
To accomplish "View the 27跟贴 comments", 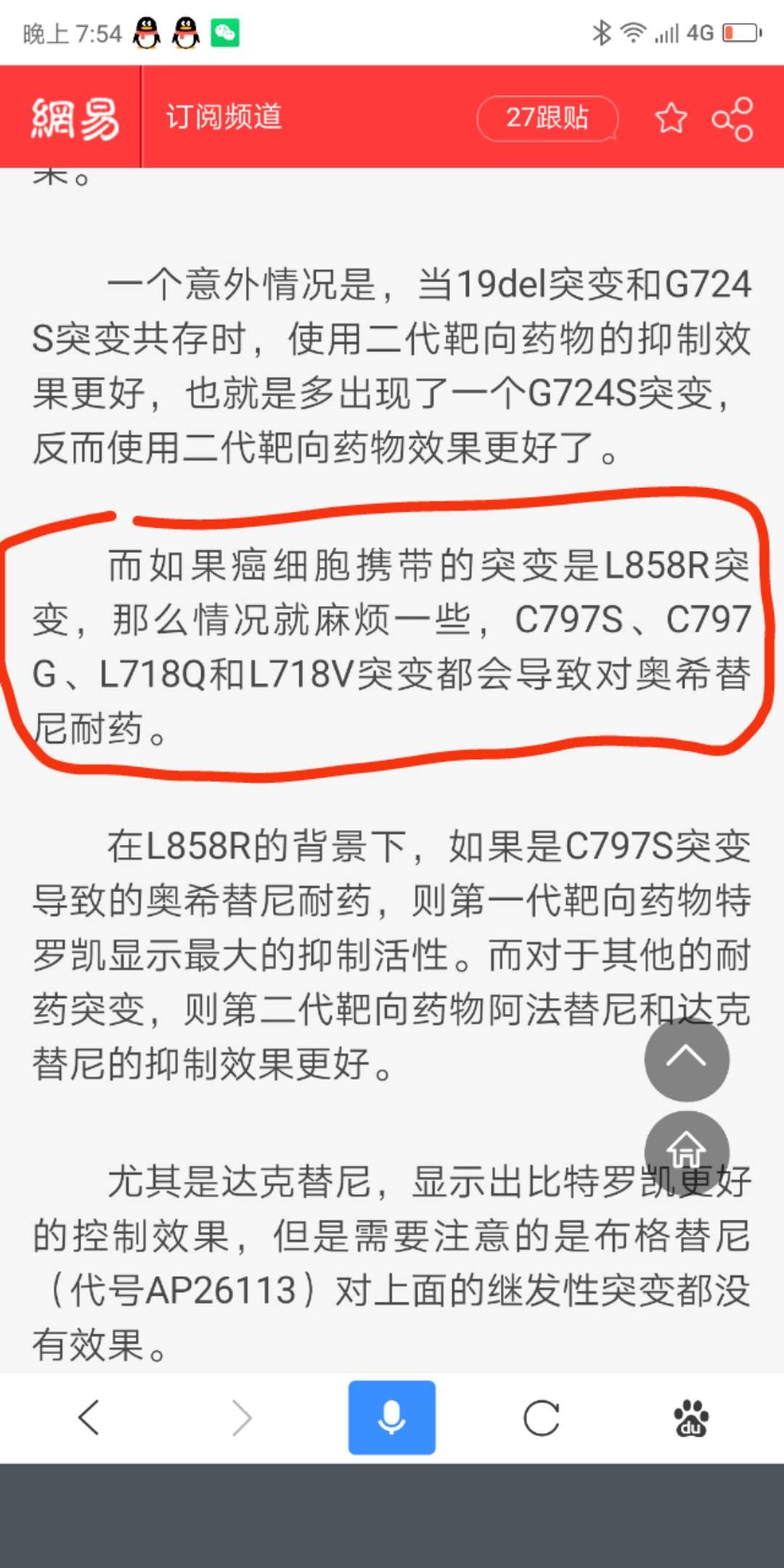I will pos(547,118).
